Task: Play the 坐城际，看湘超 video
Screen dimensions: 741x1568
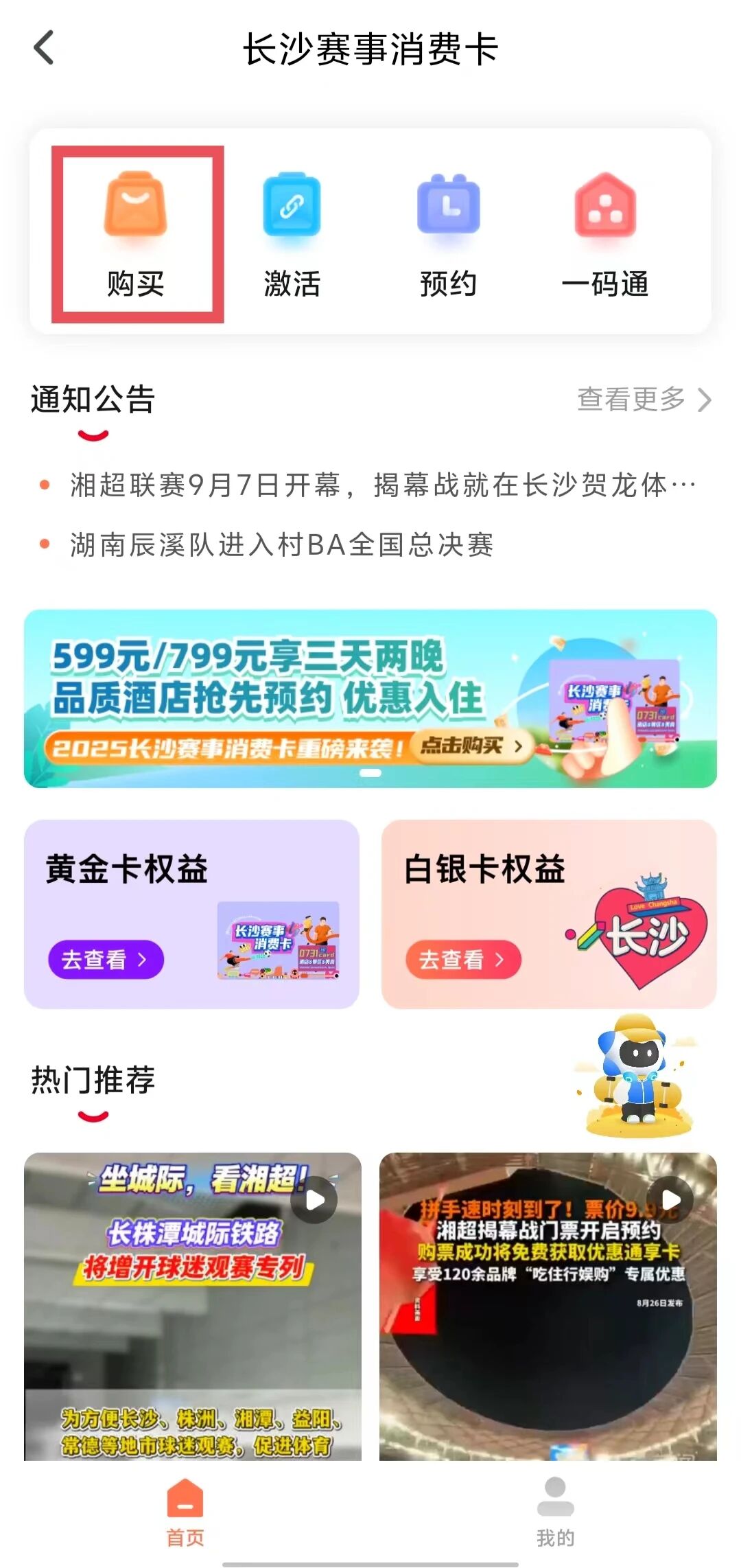Action: pos(193,1304)
